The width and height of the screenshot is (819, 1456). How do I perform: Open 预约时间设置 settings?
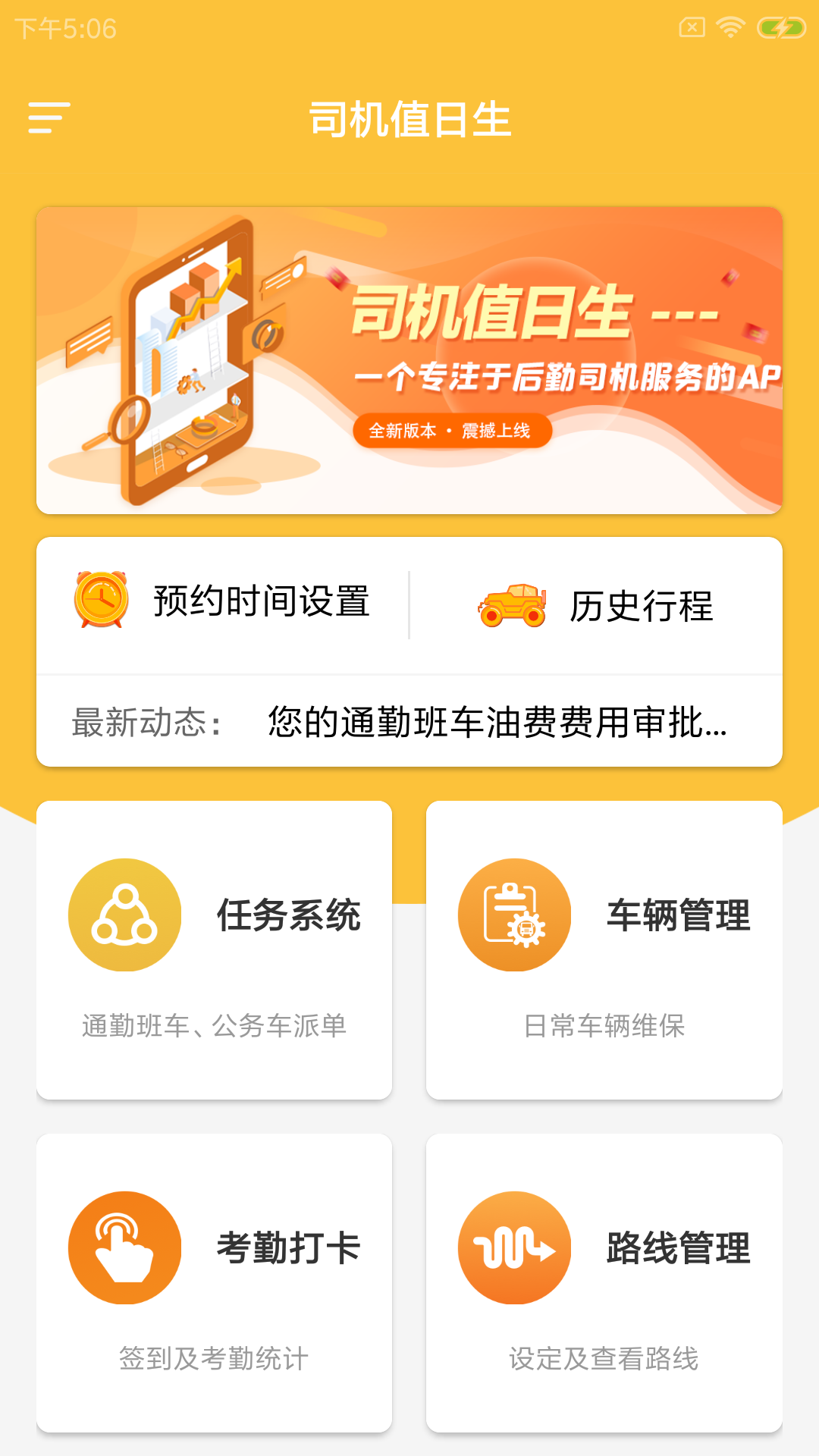click(x=223, y=603)
